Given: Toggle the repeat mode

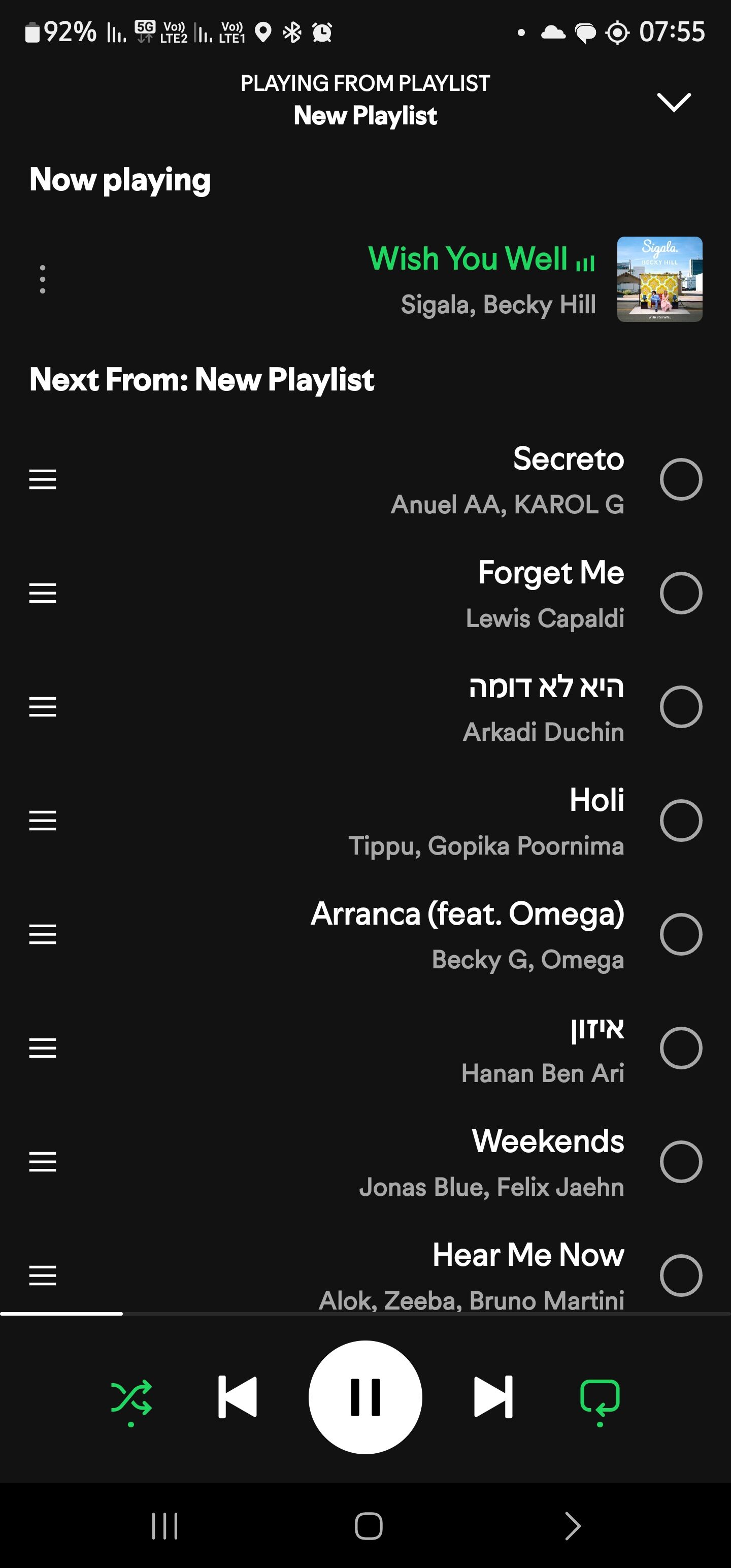Looking at the screenshot, I should click(600, 1399).
